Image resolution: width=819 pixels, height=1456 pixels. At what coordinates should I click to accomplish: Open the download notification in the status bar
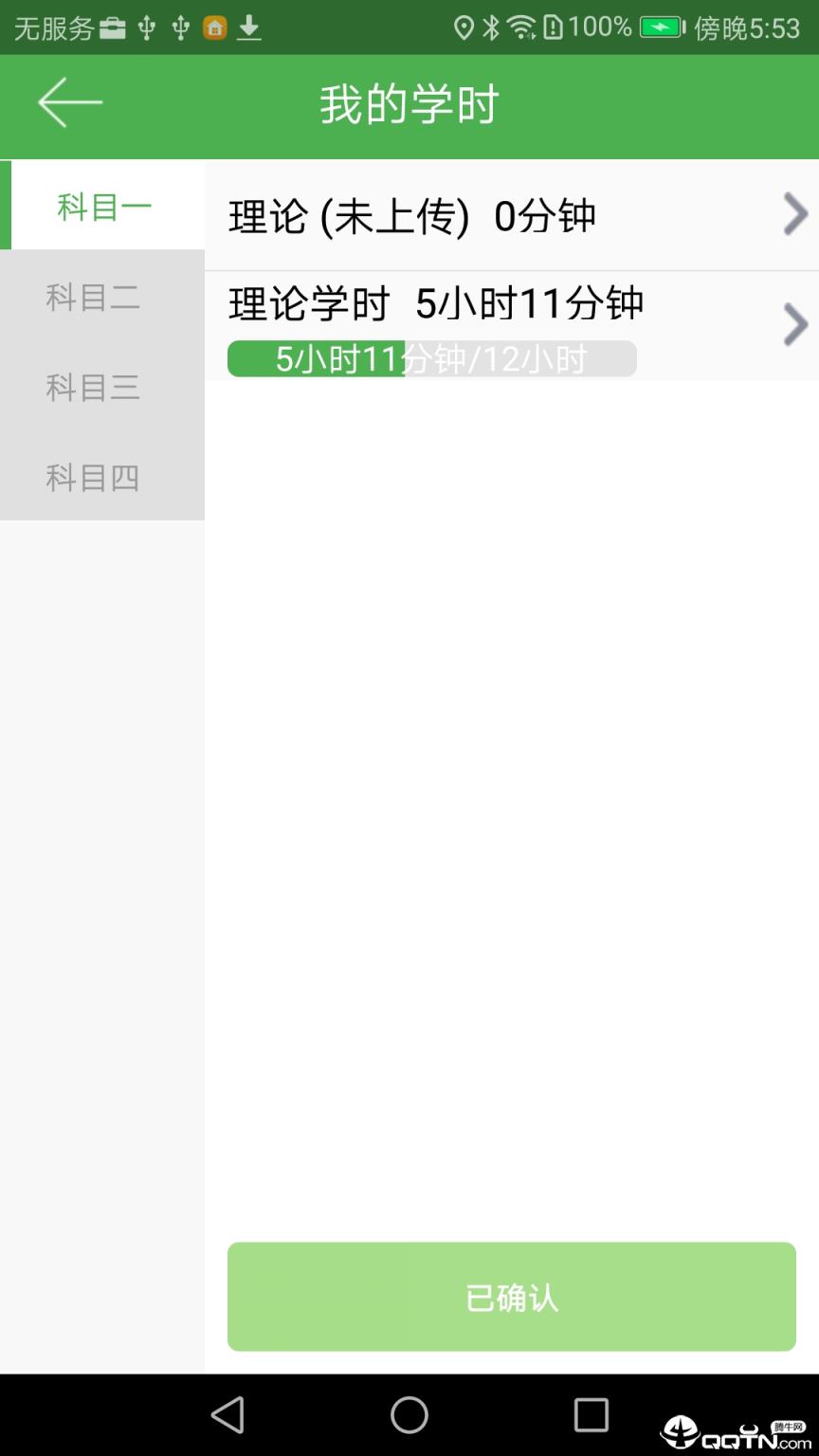248,27
